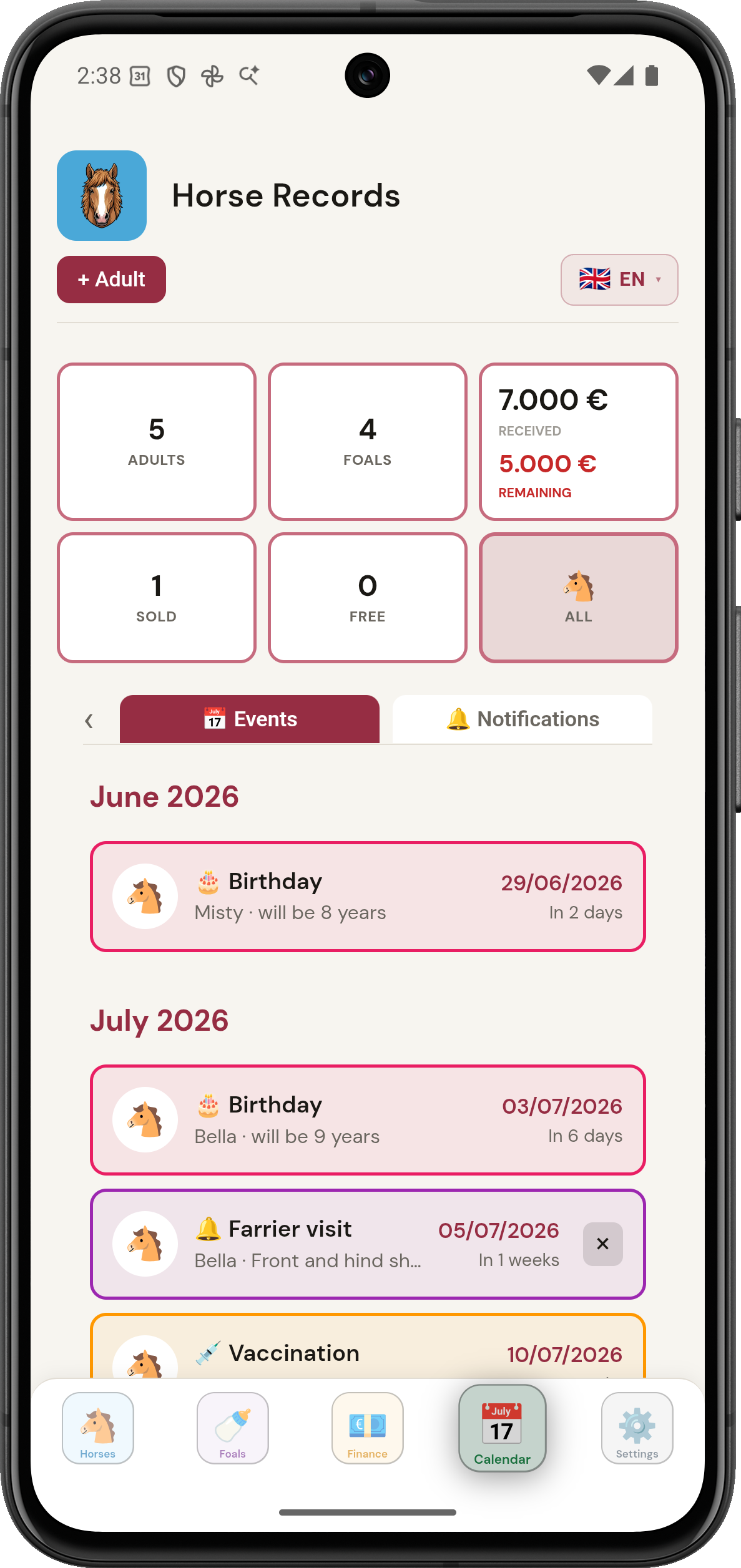
Task: Open the Finance tab
Action: pyautogui.click(x=368, y=1428)
